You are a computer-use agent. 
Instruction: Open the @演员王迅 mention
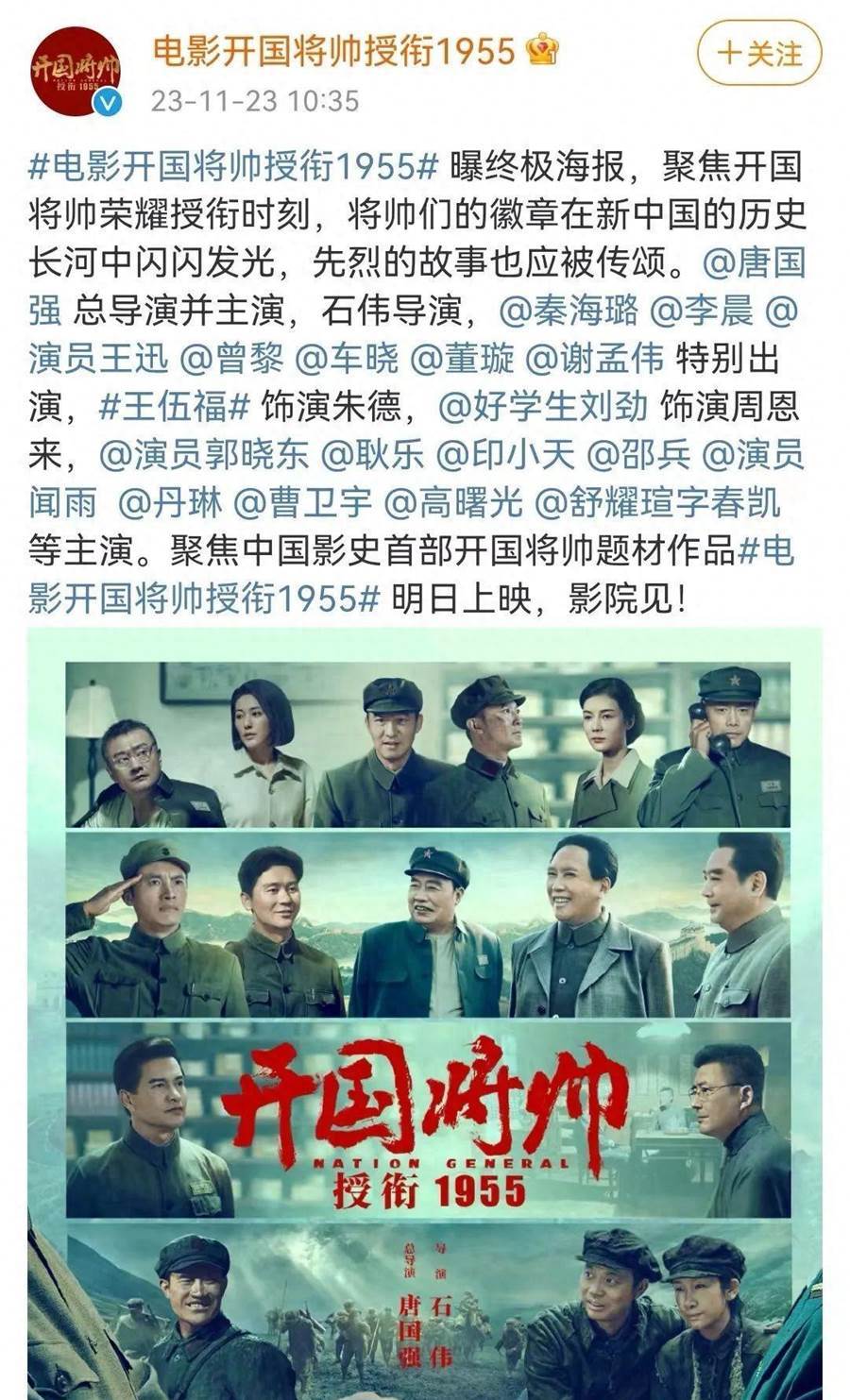coord(98,359)
